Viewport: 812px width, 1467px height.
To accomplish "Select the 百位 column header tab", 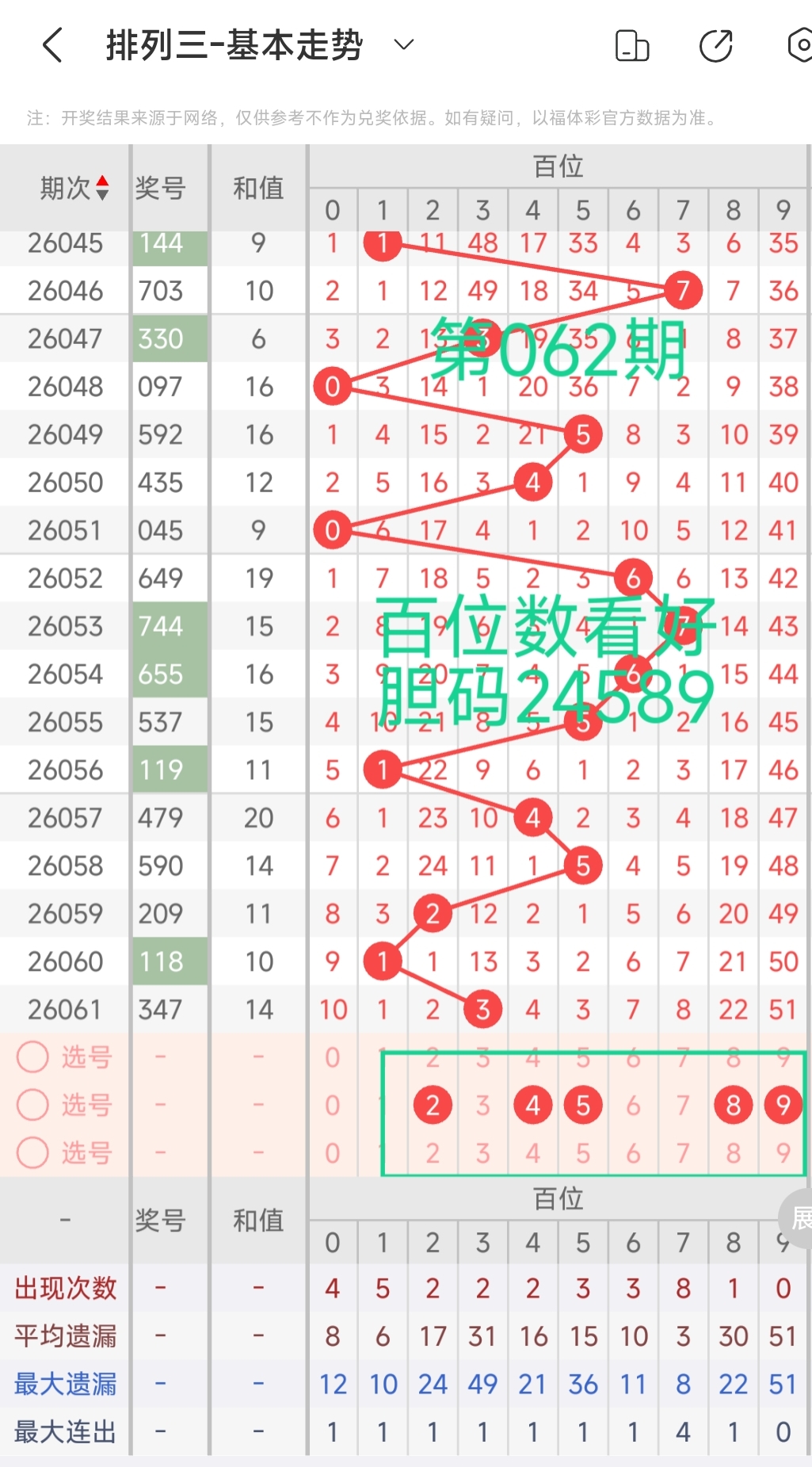I will pyautogui.click(x=558, y=166).
